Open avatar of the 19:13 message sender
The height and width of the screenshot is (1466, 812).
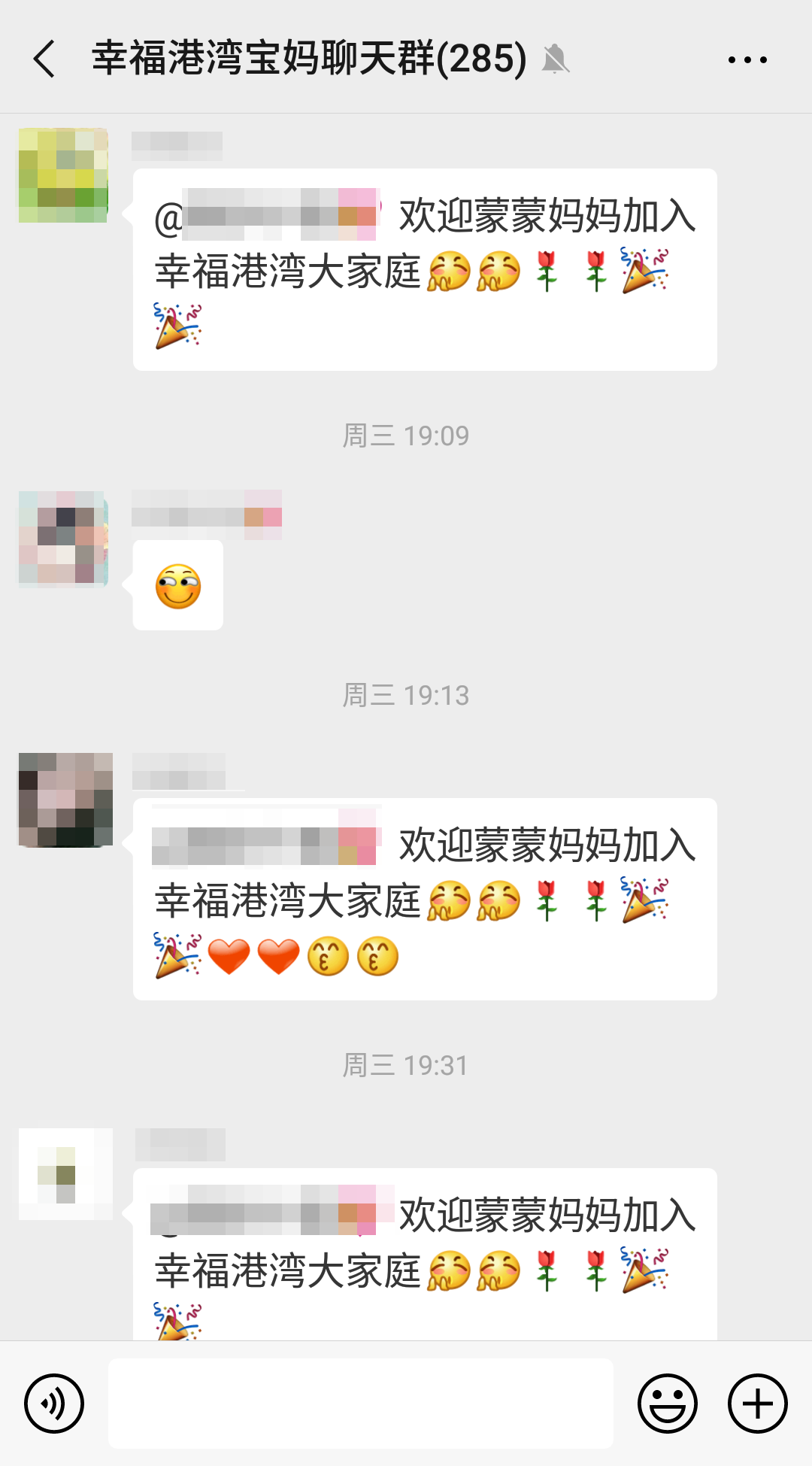click(65, 800)
